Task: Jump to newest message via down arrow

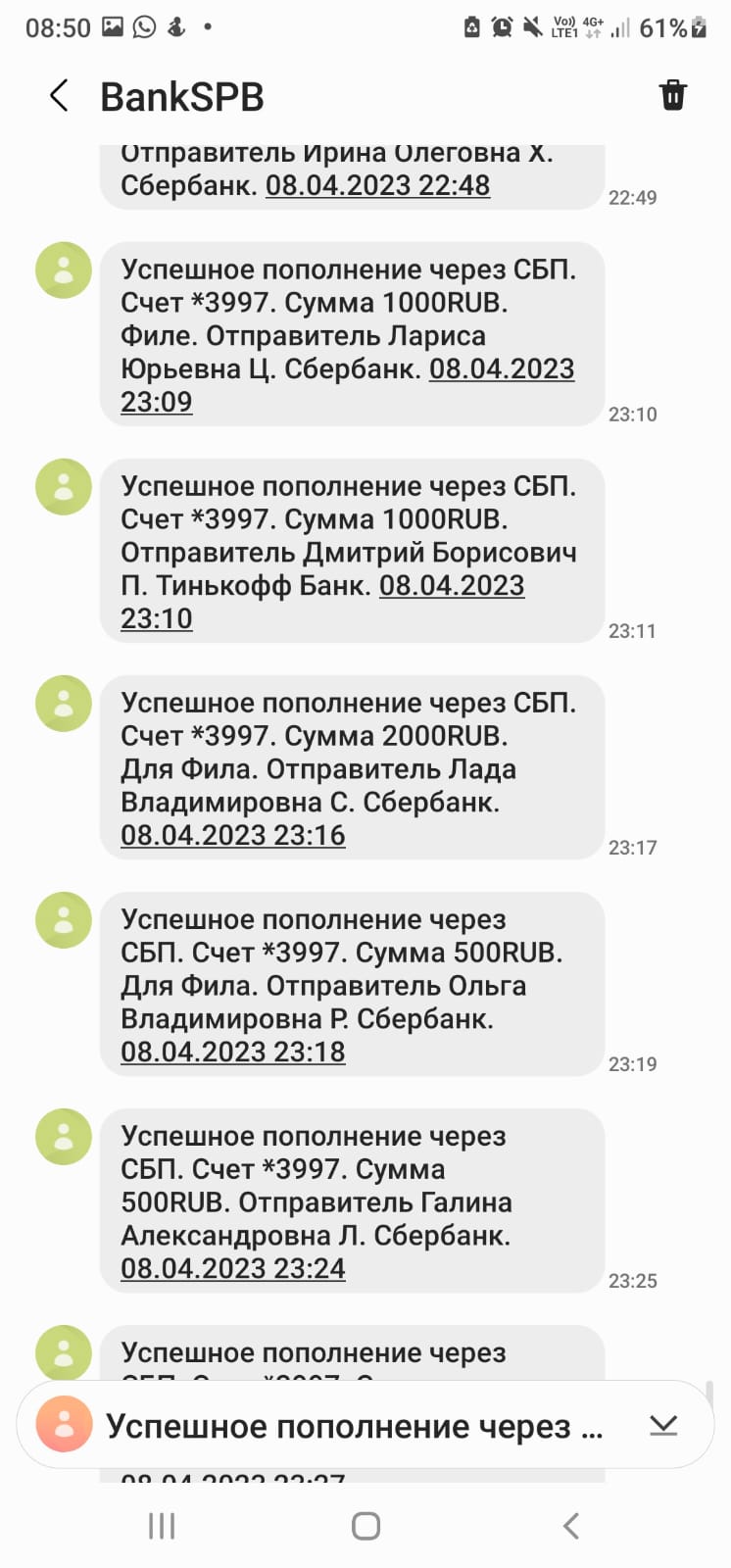Action: (663, 1425)
